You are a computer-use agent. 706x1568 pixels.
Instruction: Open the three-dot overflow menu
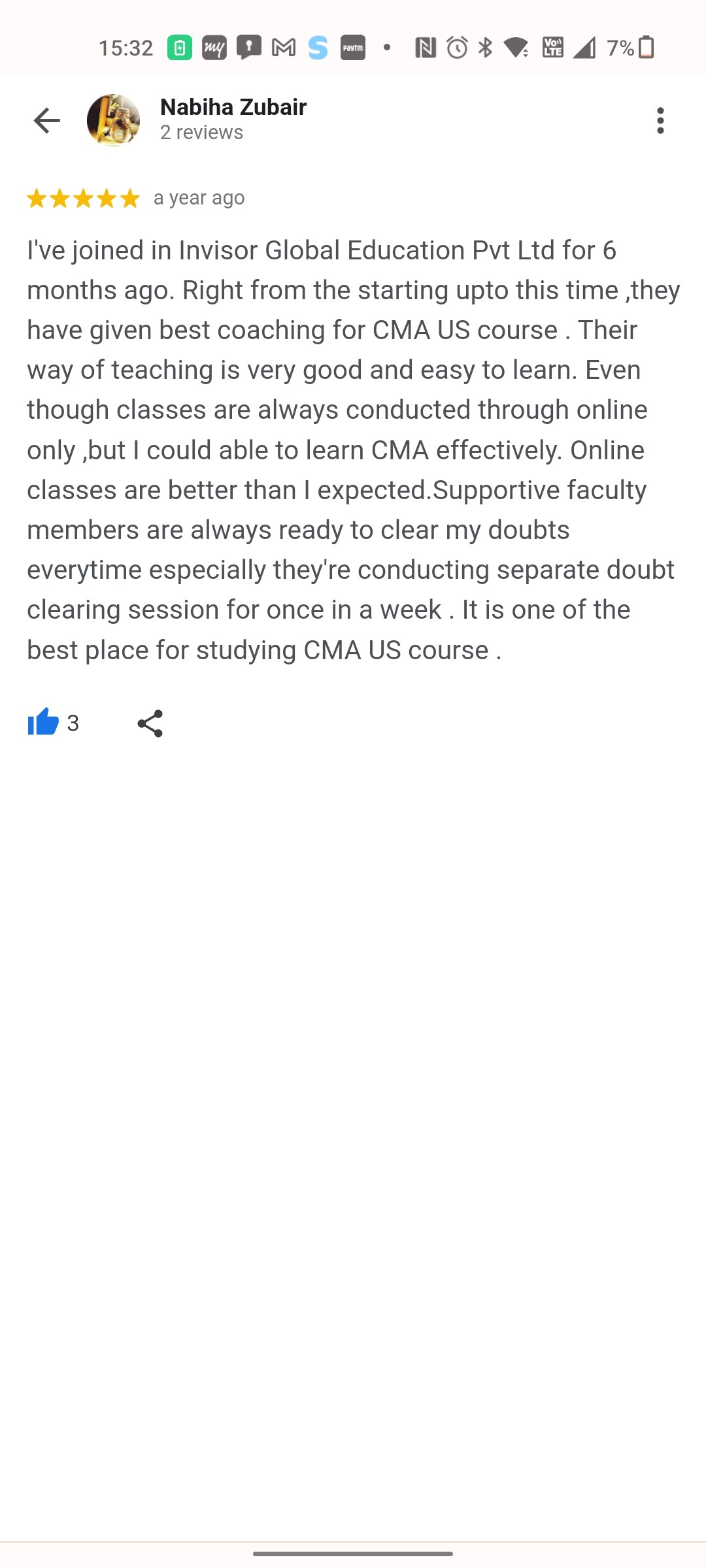[660, 121]
